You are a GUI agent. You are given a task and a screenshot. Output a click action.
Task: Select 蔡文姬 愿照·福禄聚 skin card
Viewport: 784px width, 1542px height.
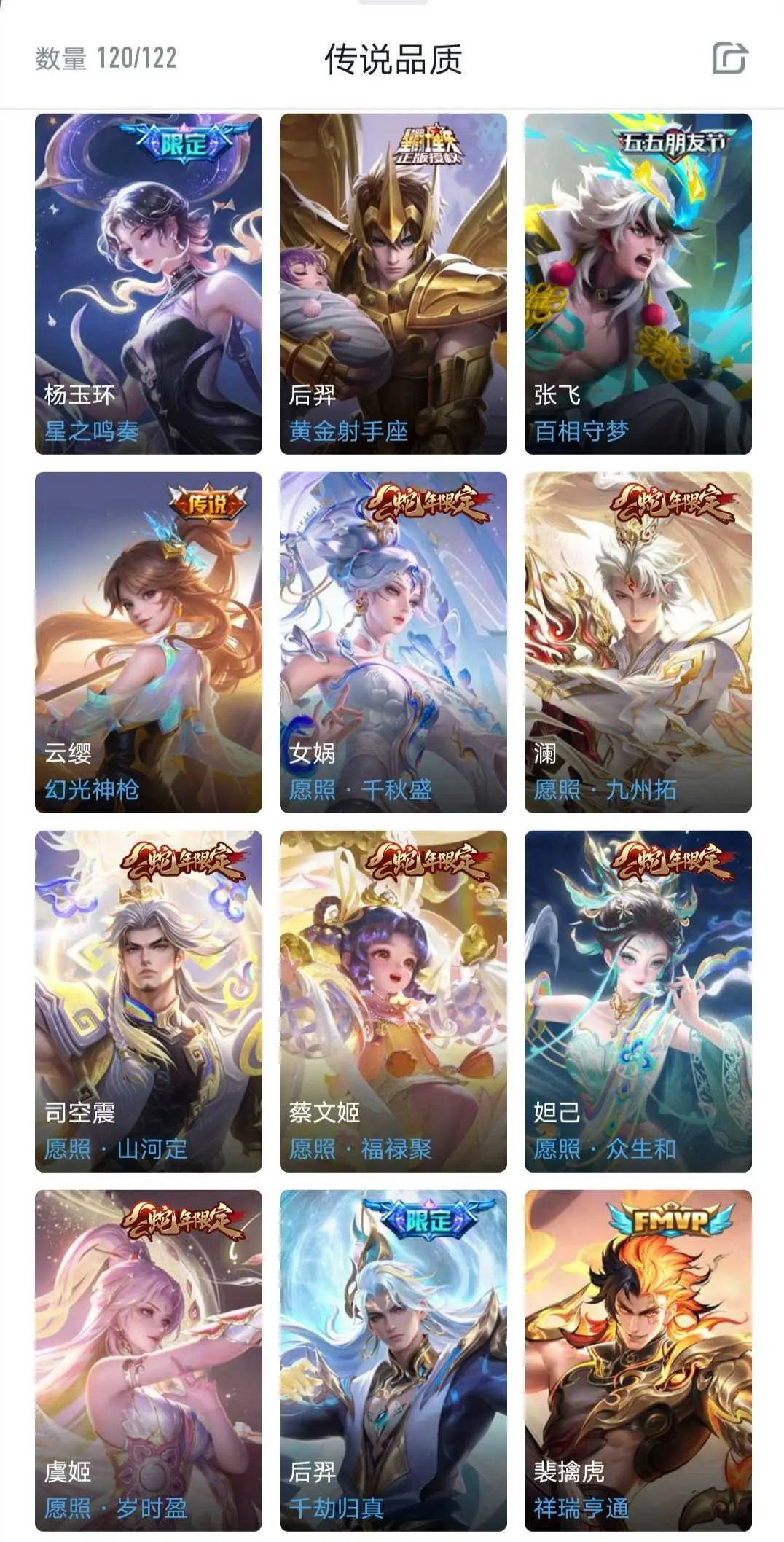pos(393,1001)
